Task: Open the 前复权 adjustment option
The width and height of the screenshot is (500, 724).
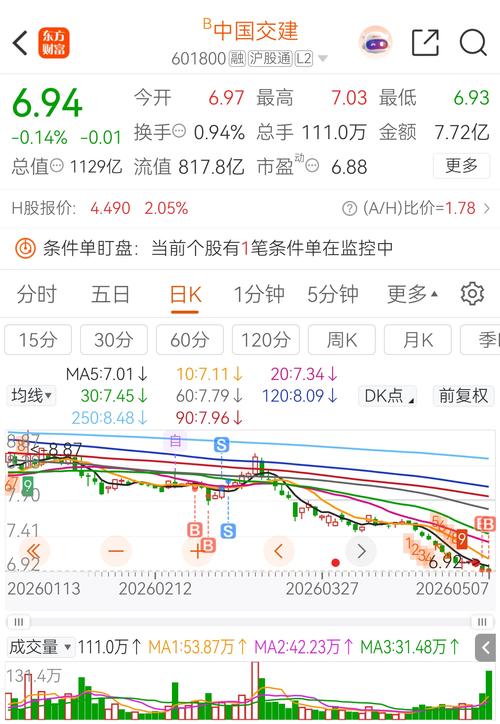Action: pos(463,396)
